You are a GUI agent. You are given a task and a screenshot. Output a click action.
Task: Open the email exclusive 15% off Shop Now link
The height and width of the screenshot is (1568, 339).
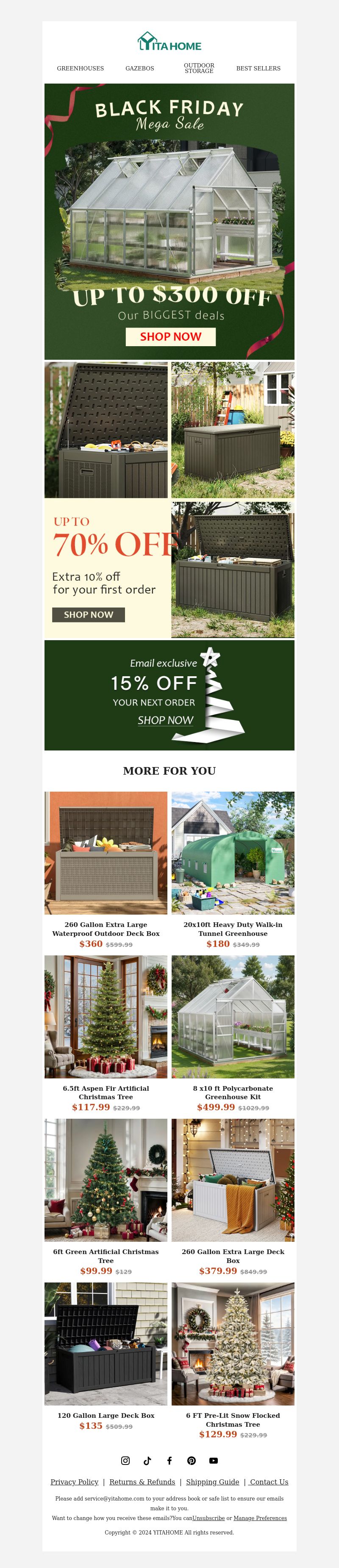[165, 720]
